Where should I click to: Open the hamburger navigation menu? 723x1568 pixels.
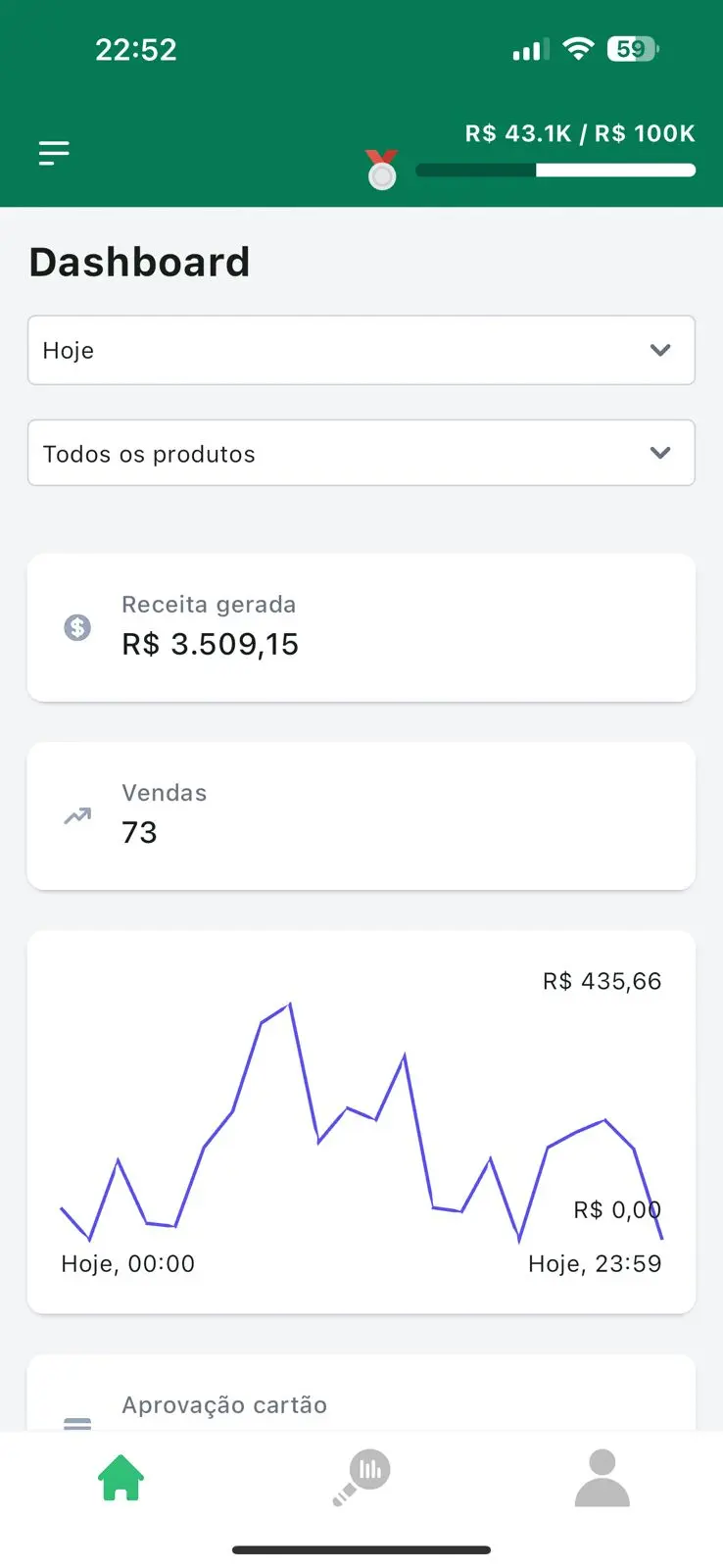pos(53,153)
